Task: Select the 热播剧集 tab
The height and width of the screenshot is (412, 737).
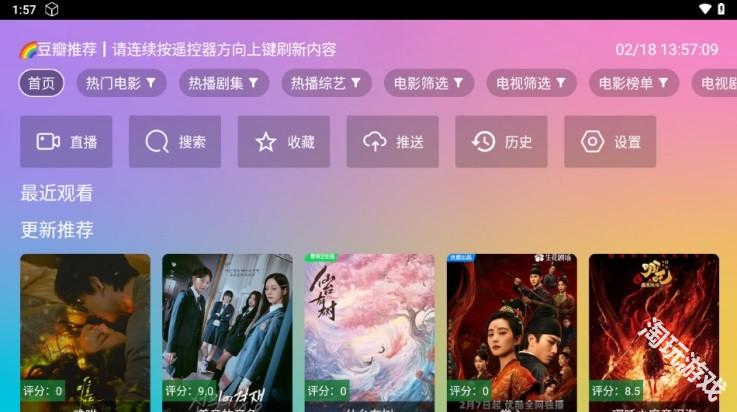Action: click(224, 83)
